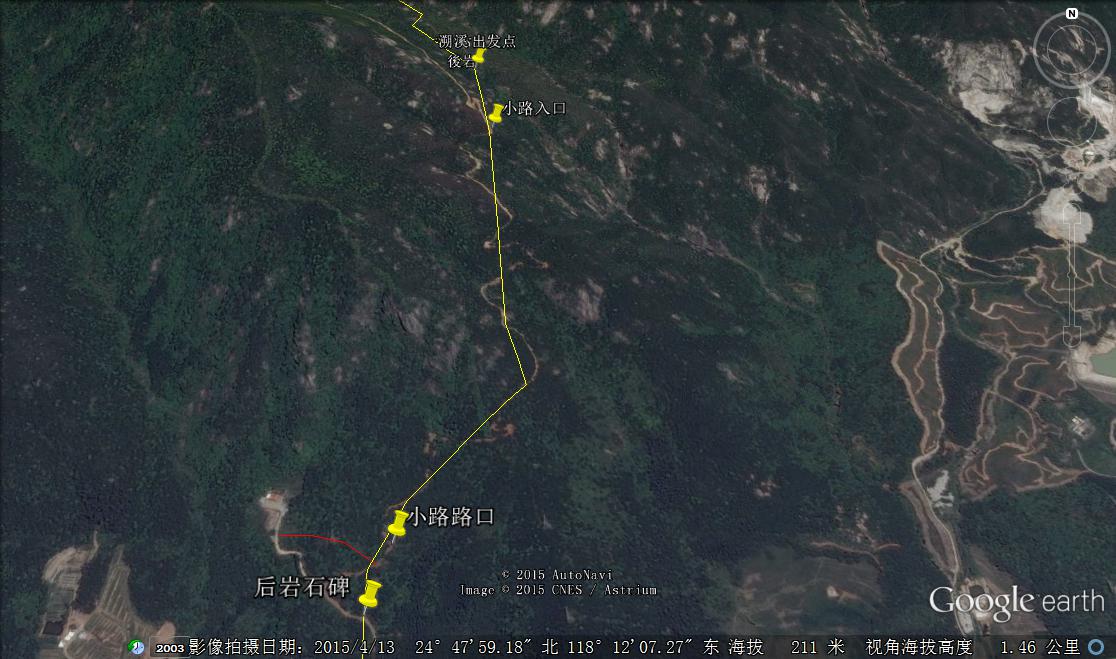Screen dimensions: 1116x659
Task: Open the 溯溪出发点 placemark
Action: point(479,56)
